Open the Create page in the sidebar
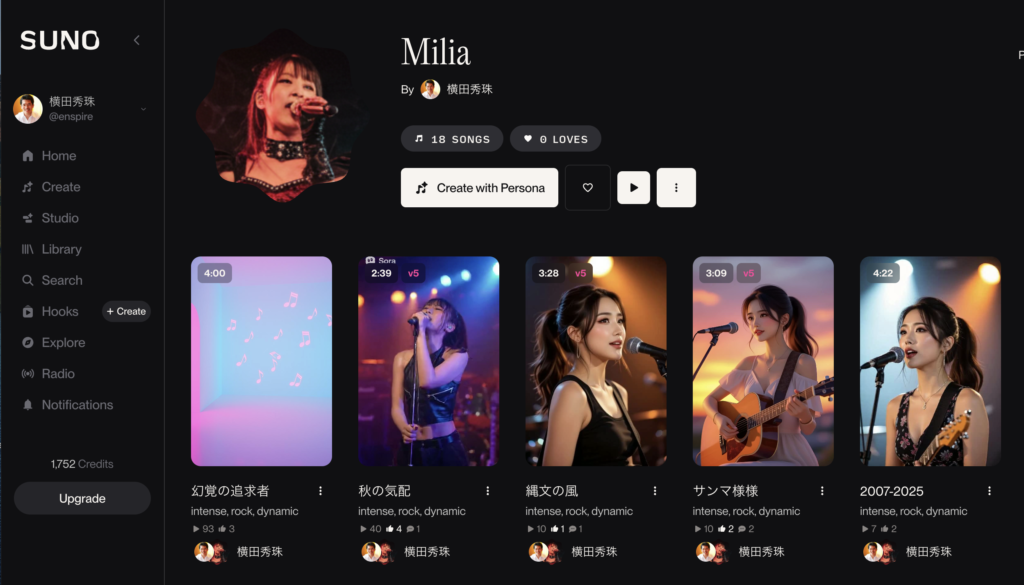1024x585 pixels. tap(61, 187)
